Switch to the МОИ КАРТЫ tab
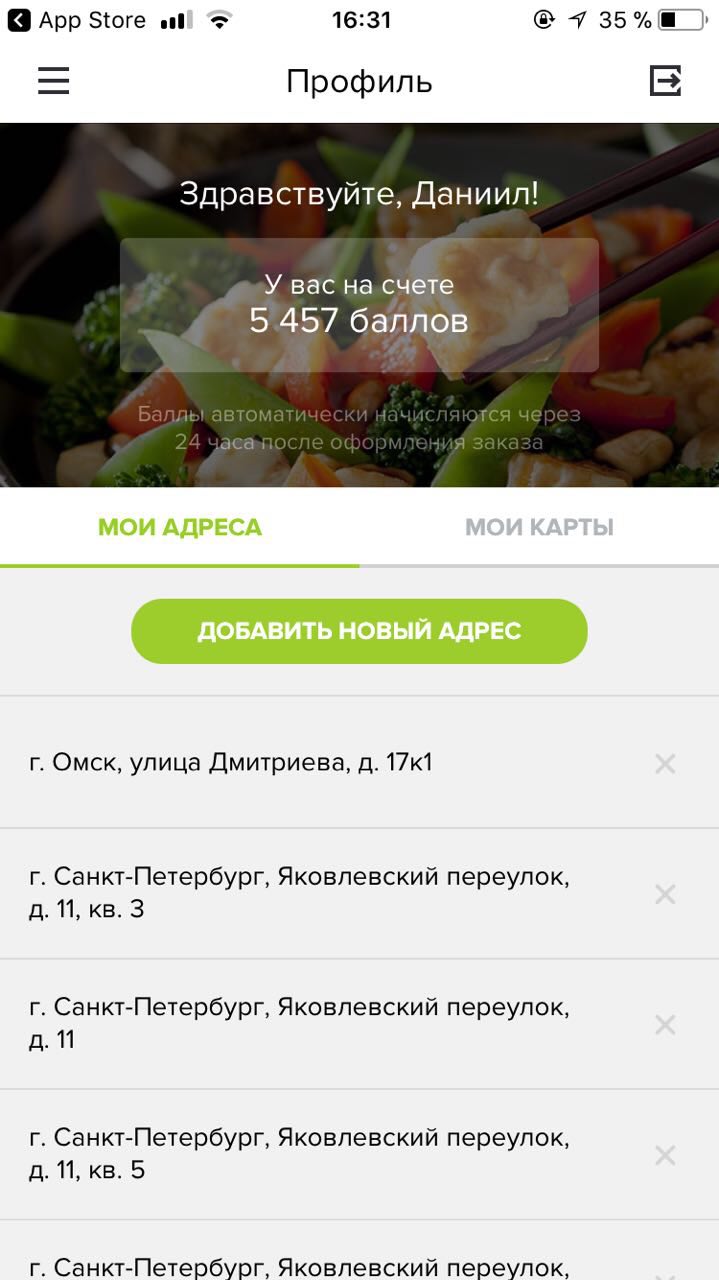This screenshot has width=719, height=1280. [x=539, y=527]
